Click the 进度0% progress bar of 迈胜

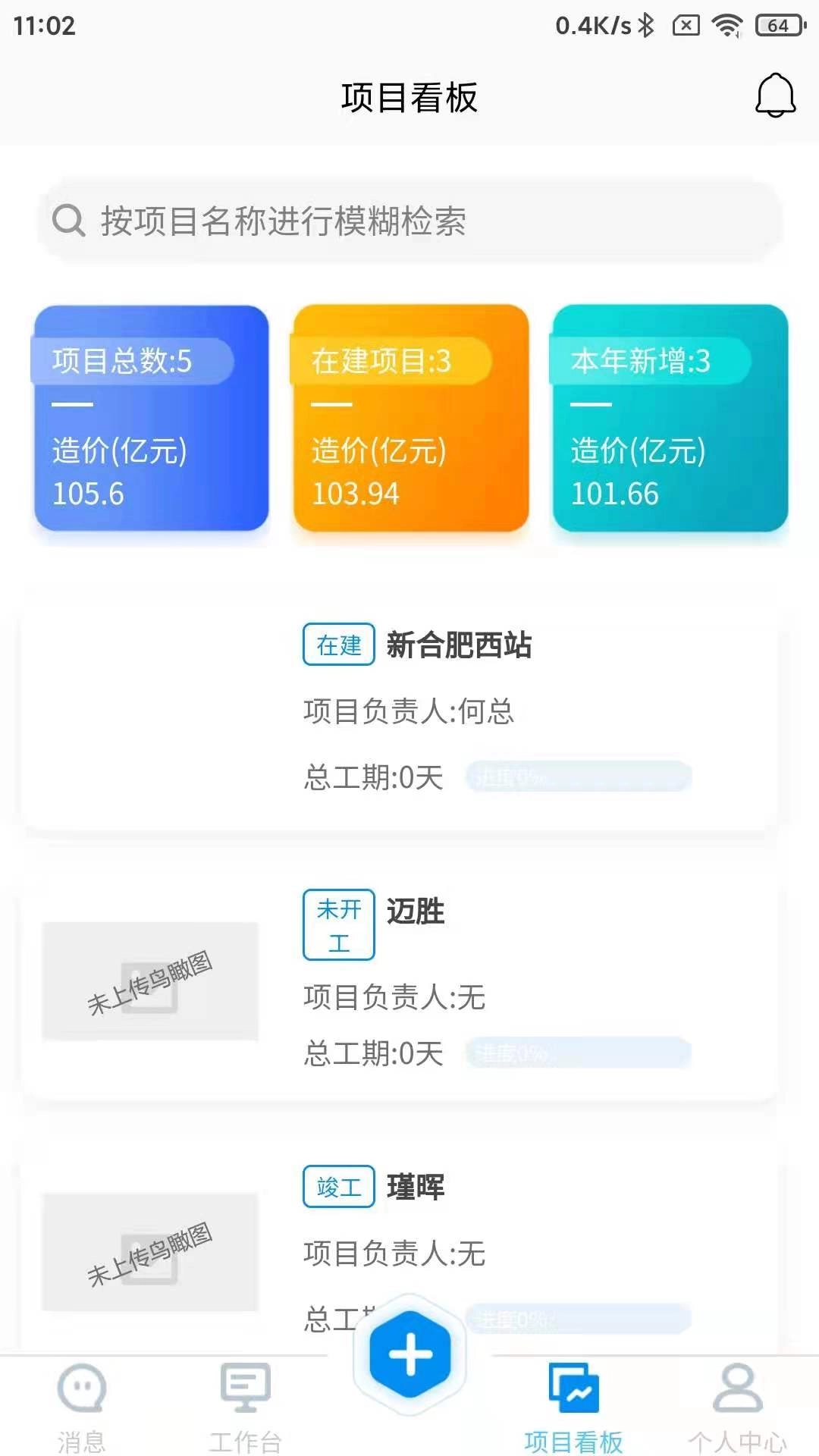click(580, 1053)
